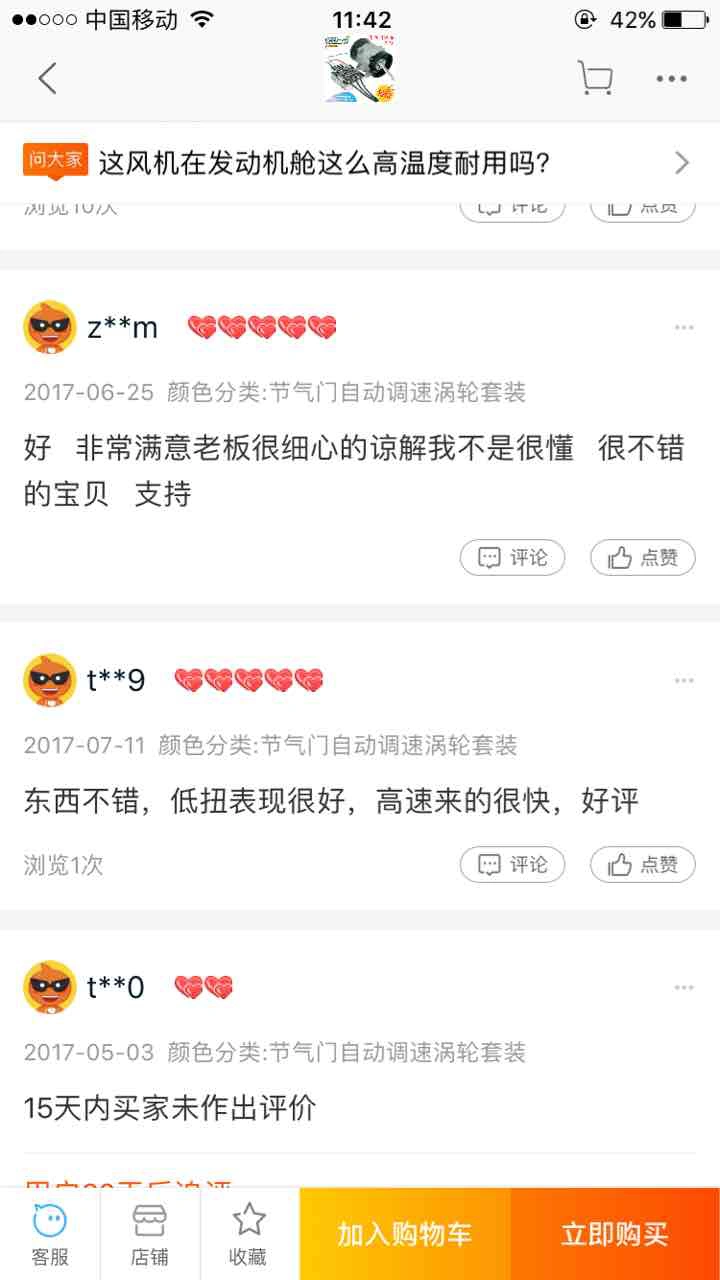Open the top-right overflow menu
This screenshot has height=1280, width=720.
point(671,79)
